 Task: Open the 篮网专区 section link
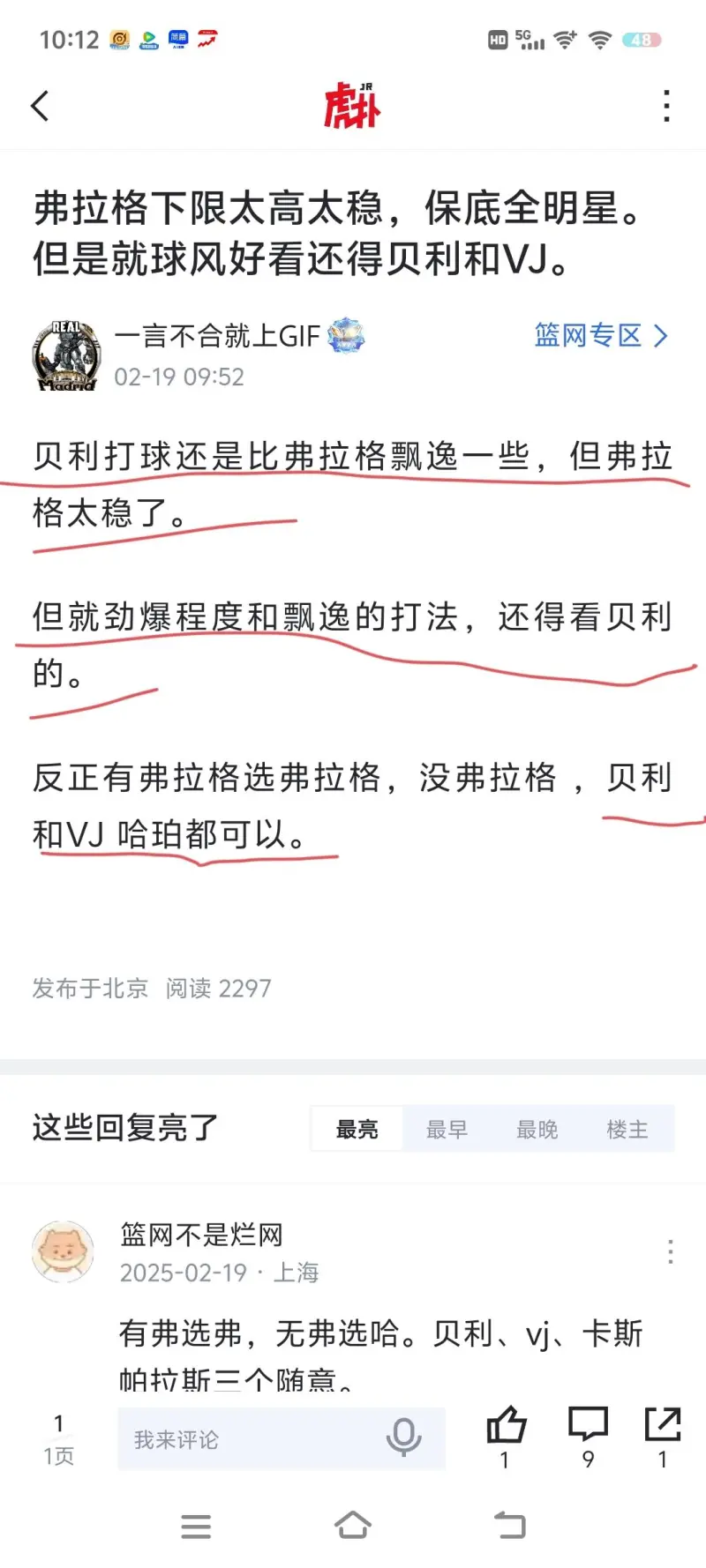[600, 336]
